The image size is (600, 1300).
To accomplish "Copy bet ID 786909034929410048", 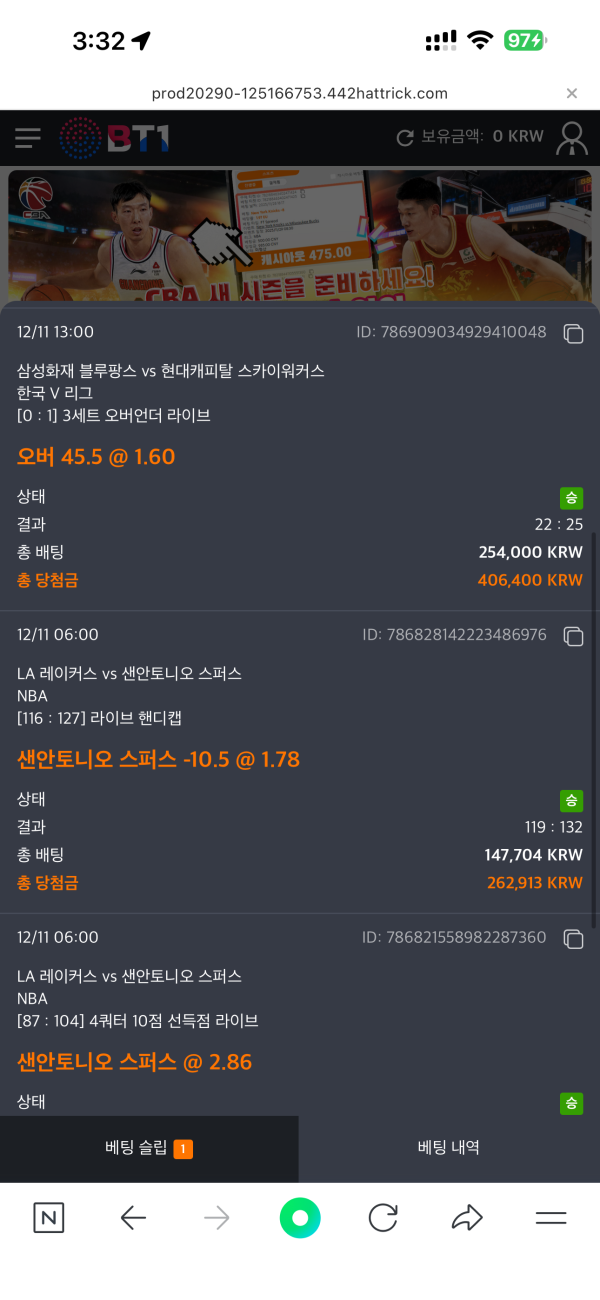I will [x=573, y=333].
